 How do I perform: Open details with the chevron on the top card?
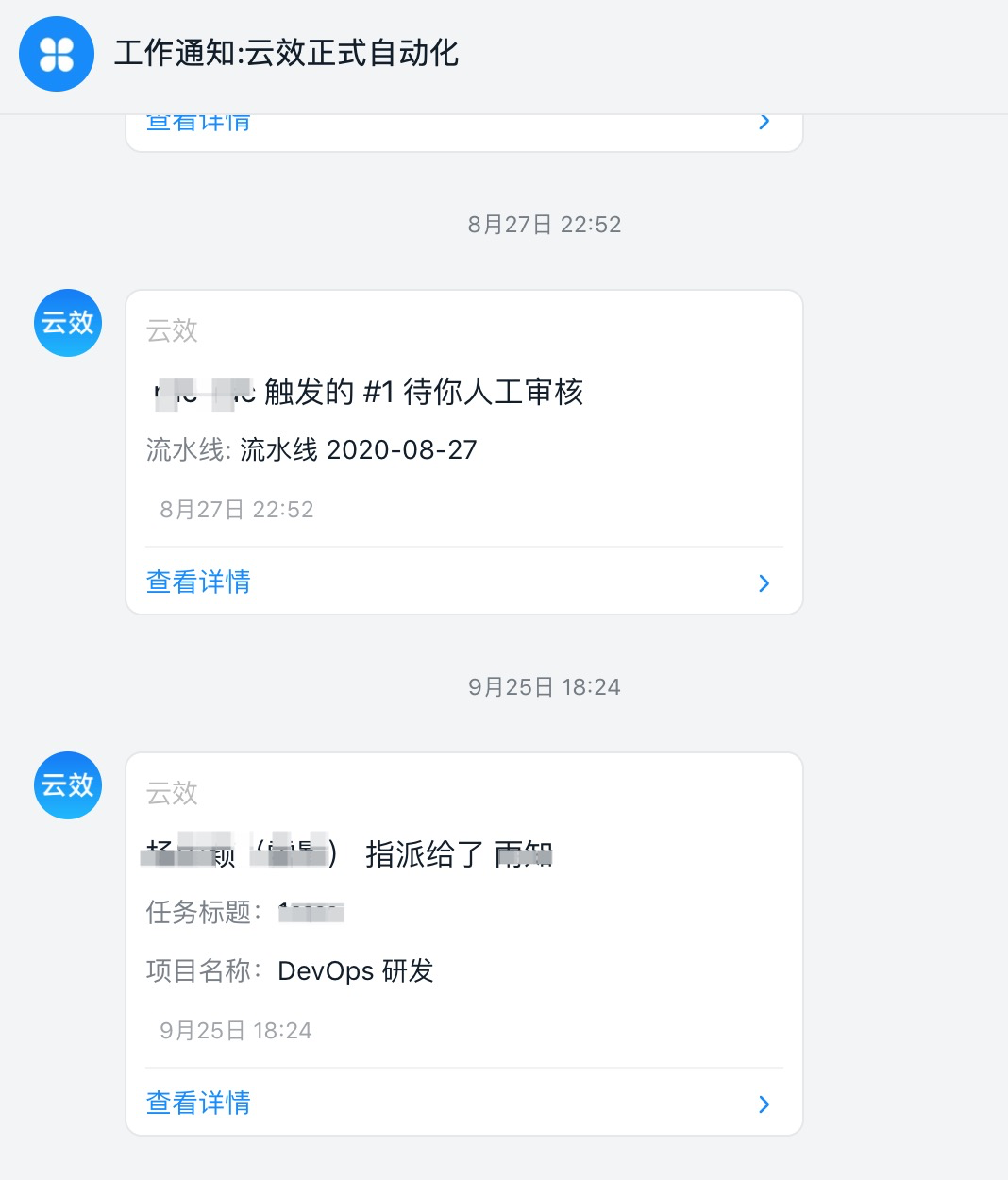point(764,121)
